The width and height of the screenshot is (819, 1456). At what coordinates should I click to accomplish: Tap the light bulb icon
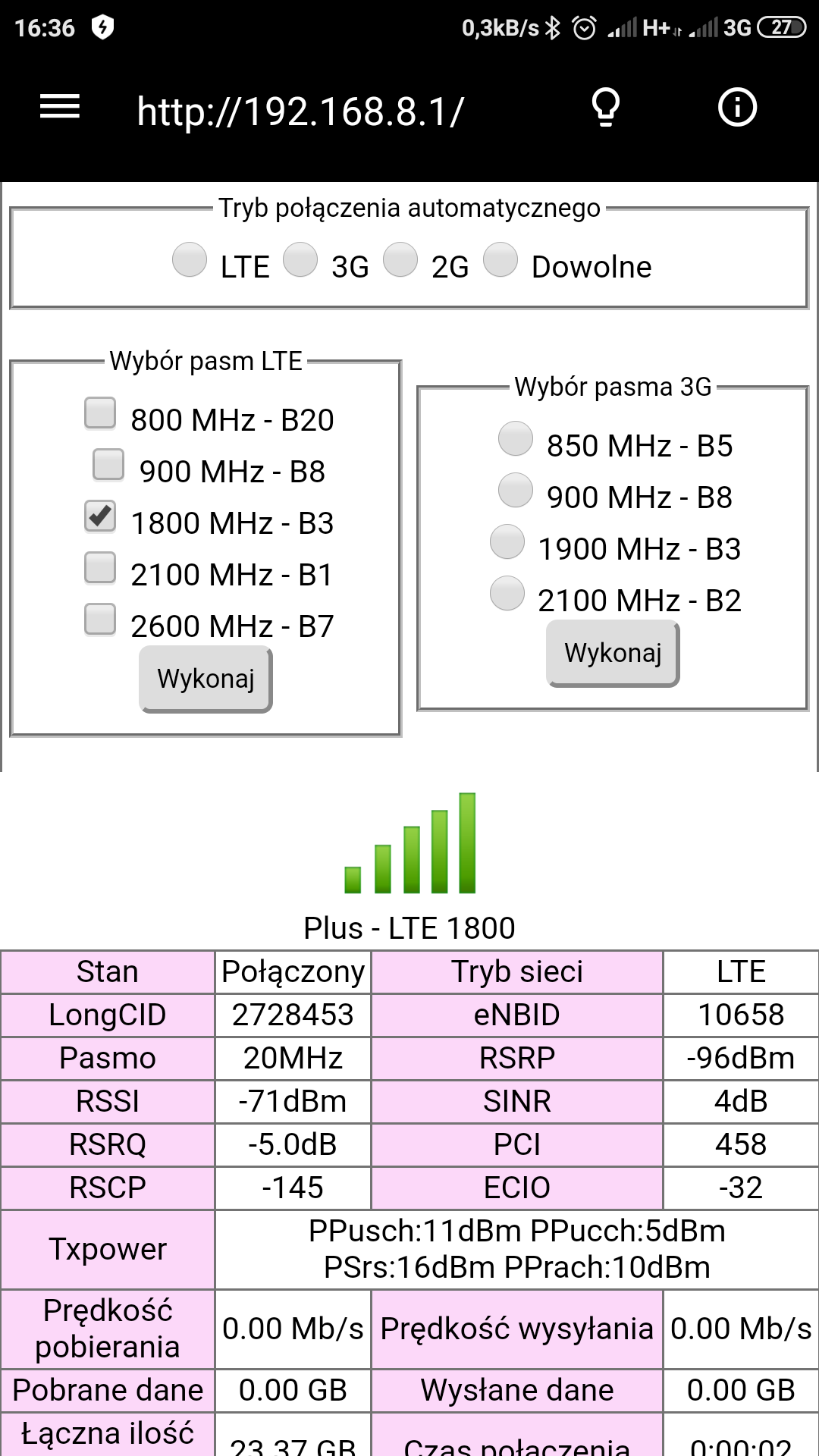605,107
